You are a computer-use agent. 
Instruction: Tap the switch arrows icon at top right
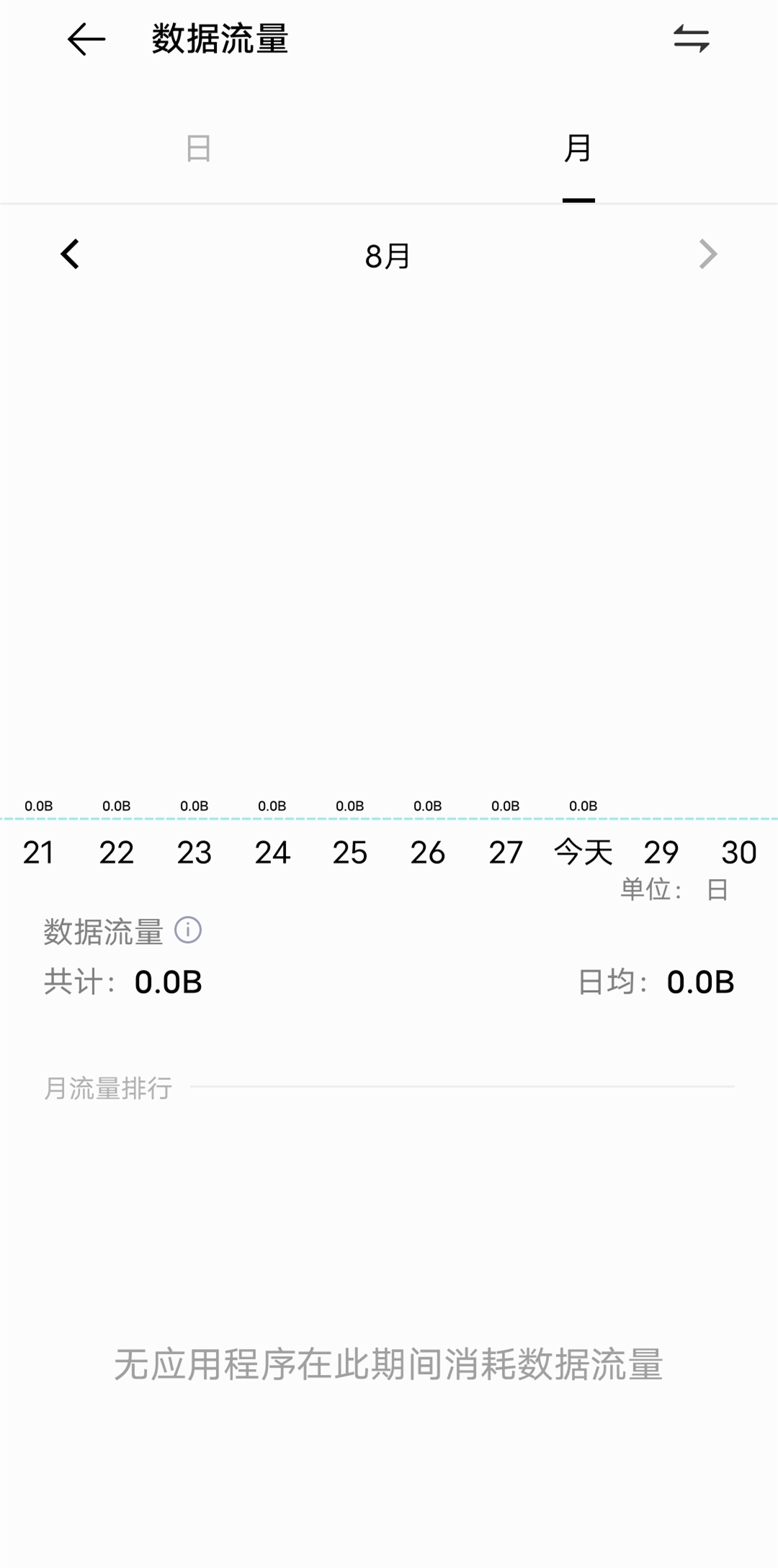(692, 39)
